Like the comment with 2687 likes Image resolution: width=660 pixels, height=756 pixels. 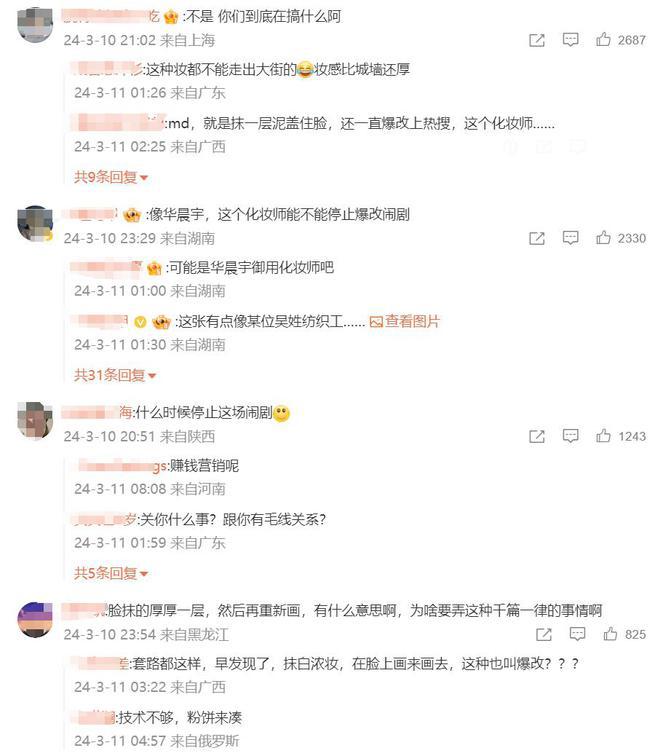pos(604,40)
